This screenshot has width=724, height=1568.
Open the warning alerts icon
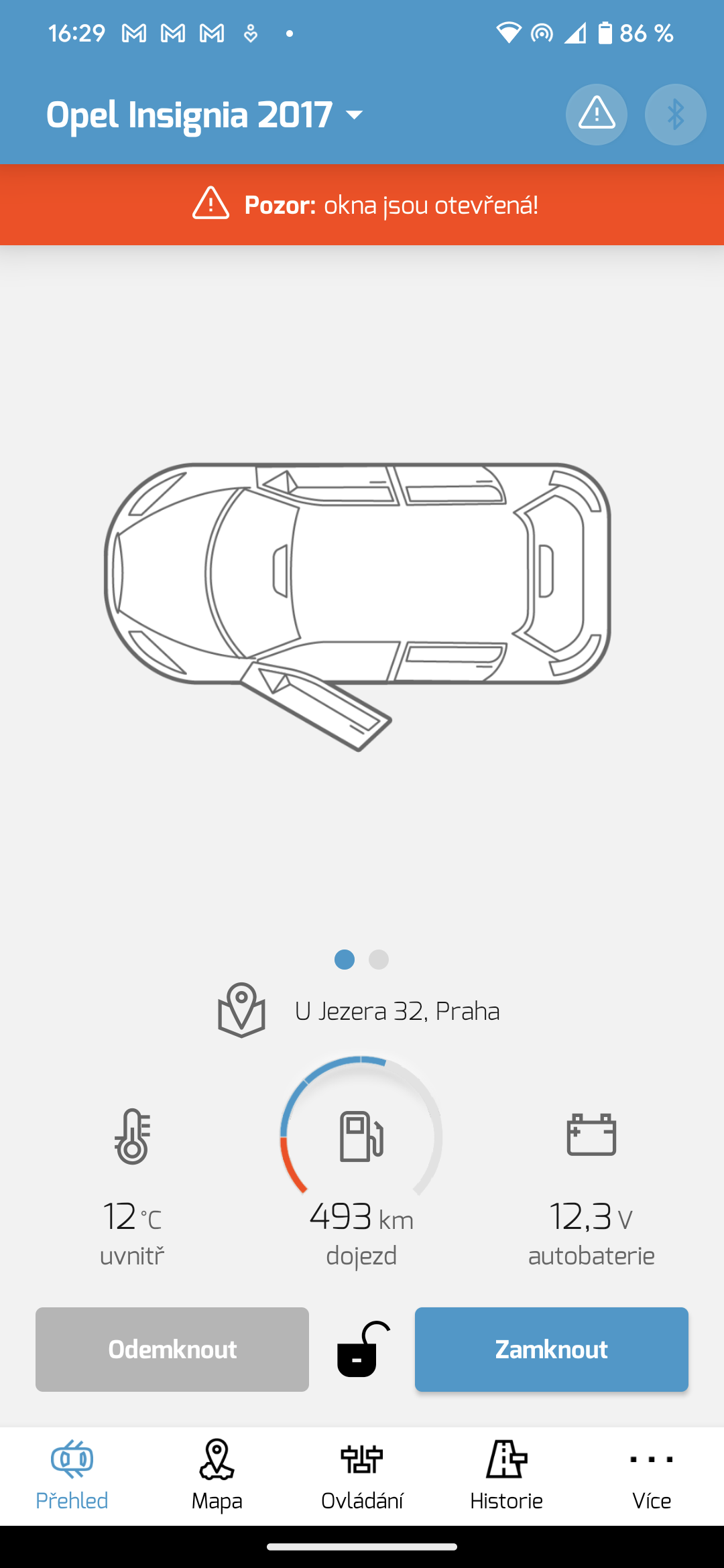(596, 115)
